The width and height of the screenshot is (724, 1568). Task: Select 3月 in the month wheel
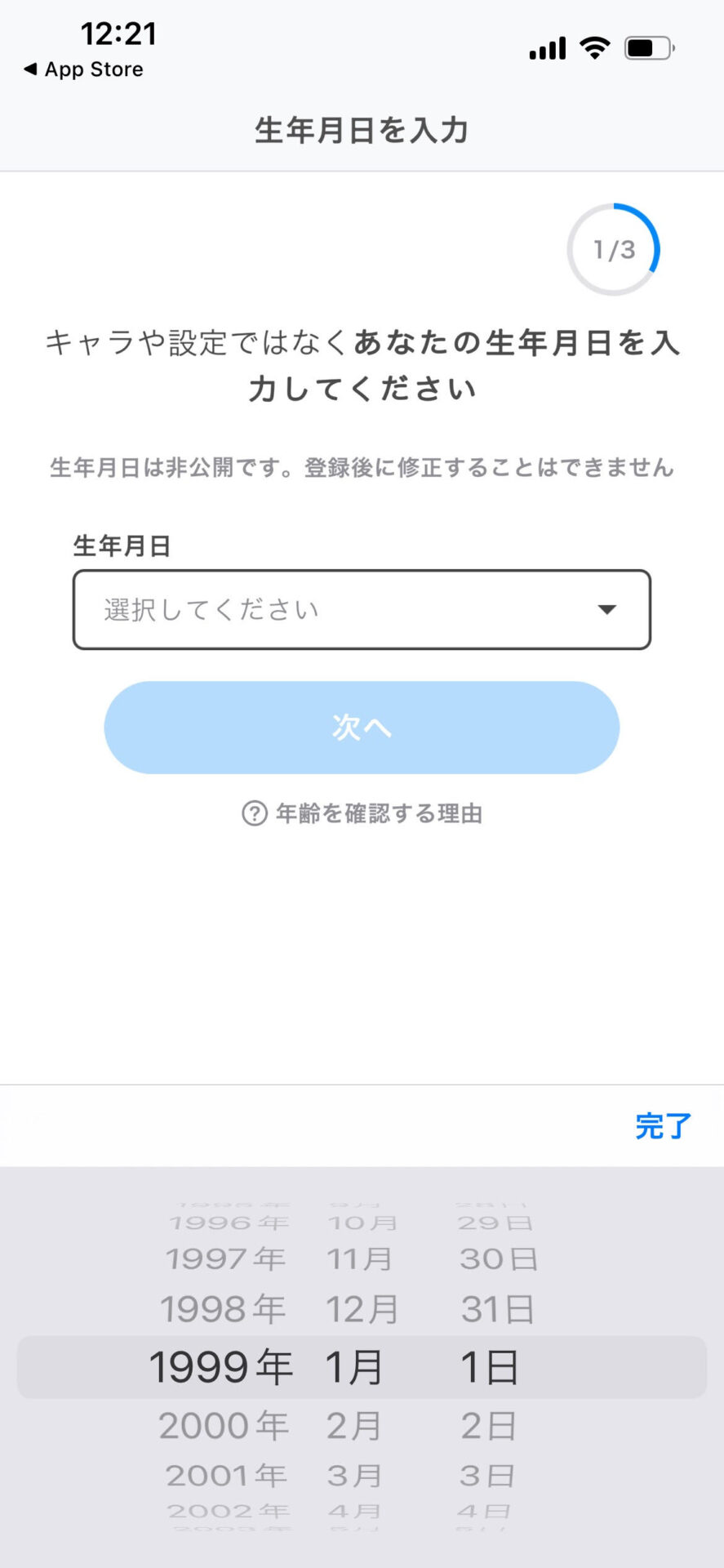pos(354,1476)
